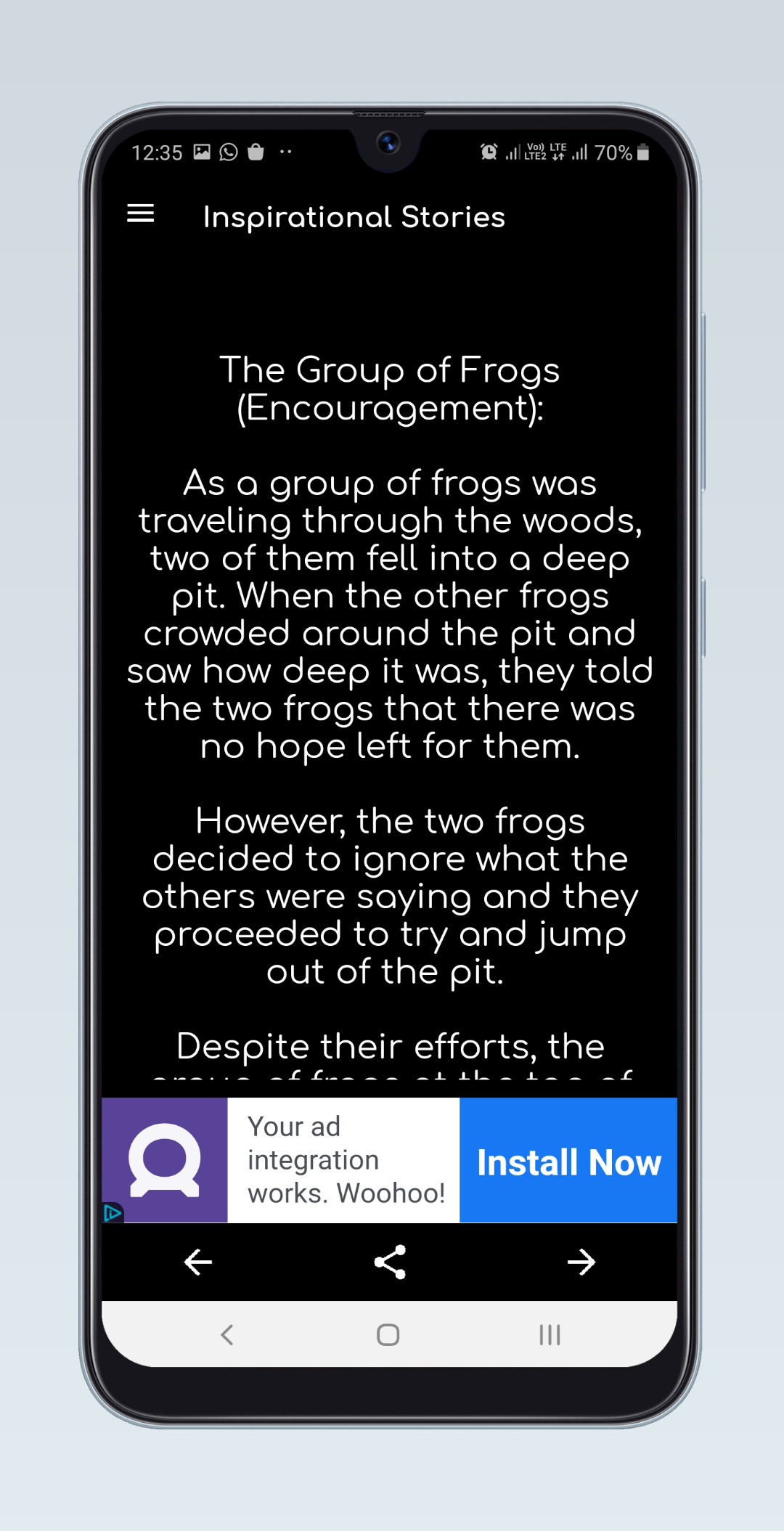Tap the system back button
Image resolution: width=784 pixels, height=1531 pixels.
point(227,1334)
